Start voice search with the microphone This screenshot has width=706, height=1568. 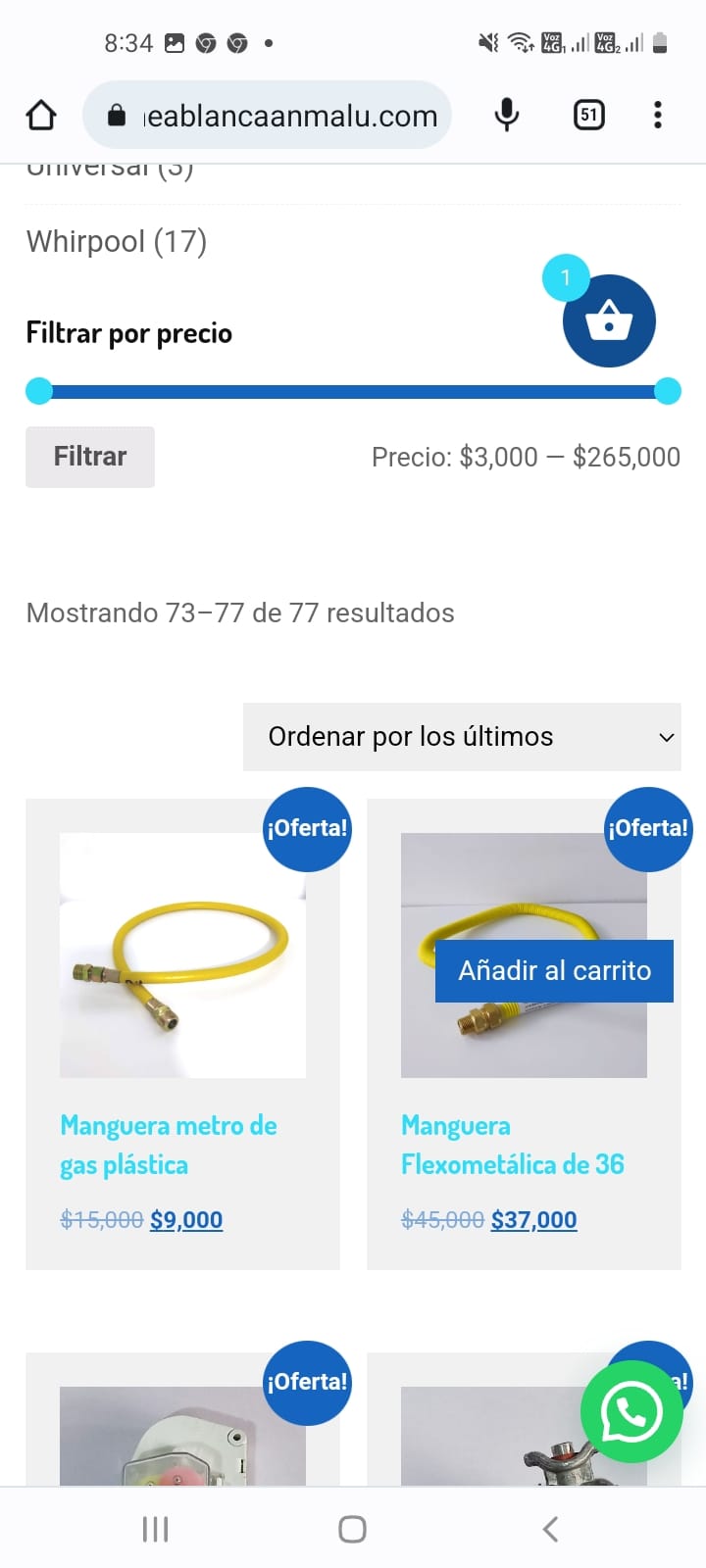point(506,116)
